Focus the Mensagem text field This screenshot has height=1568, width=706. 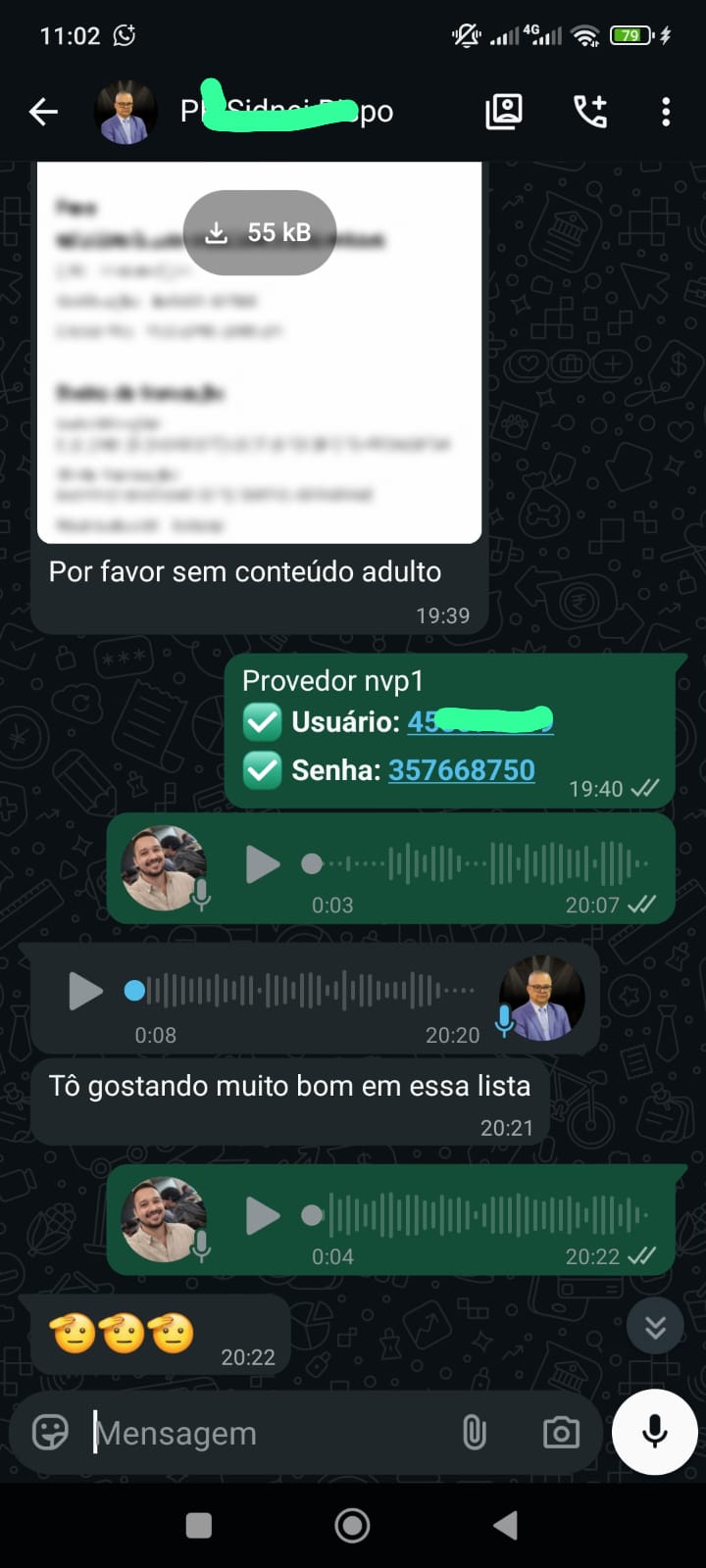265,1433
